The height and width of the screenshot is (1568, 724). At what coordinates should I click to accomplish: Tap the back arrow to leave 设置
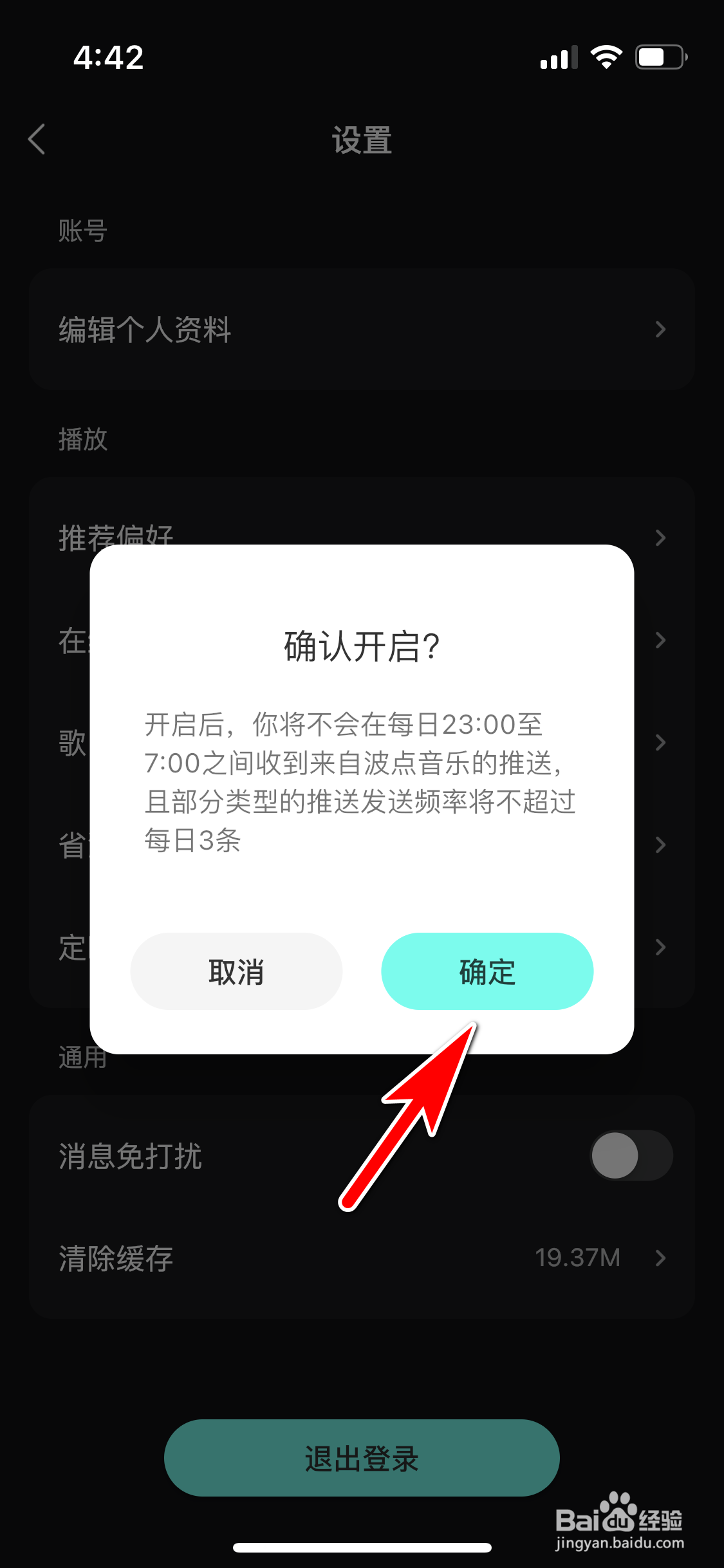point(37,139)
